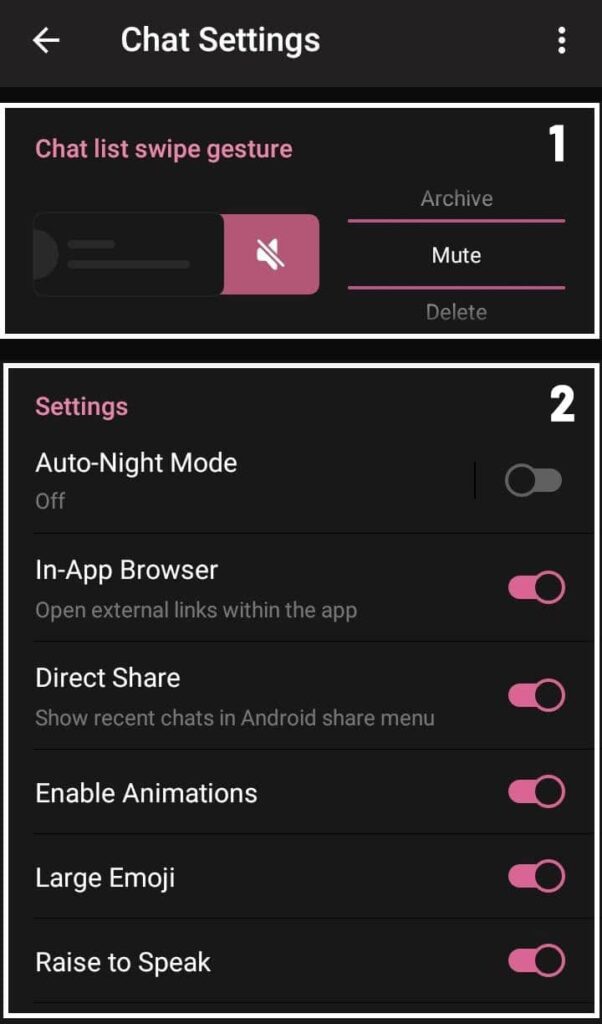
Task: Open the three-dot overflow menu
Action: pyautogui.click(x=562, y=40)
